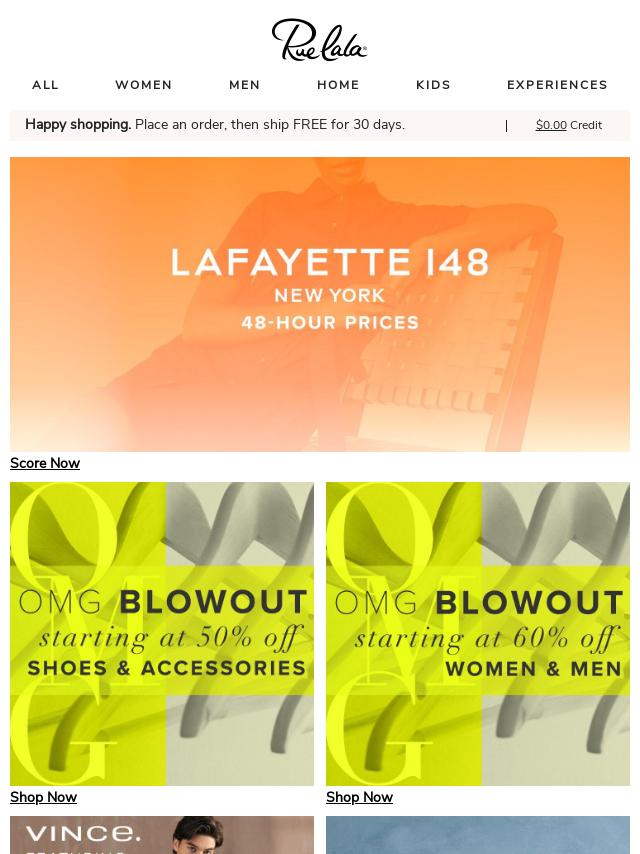This screenshot has height=854, width=640.
Task: Select the KIDS category
Action: [x=433, y=85]
